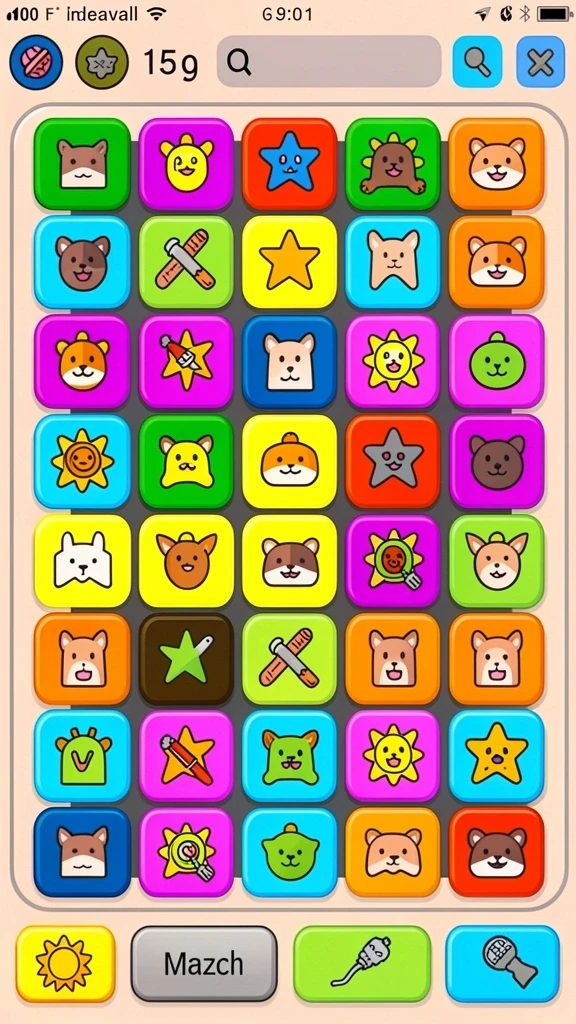
Task: Pick the purple tile with brown bear
Action: coord(496,460)
